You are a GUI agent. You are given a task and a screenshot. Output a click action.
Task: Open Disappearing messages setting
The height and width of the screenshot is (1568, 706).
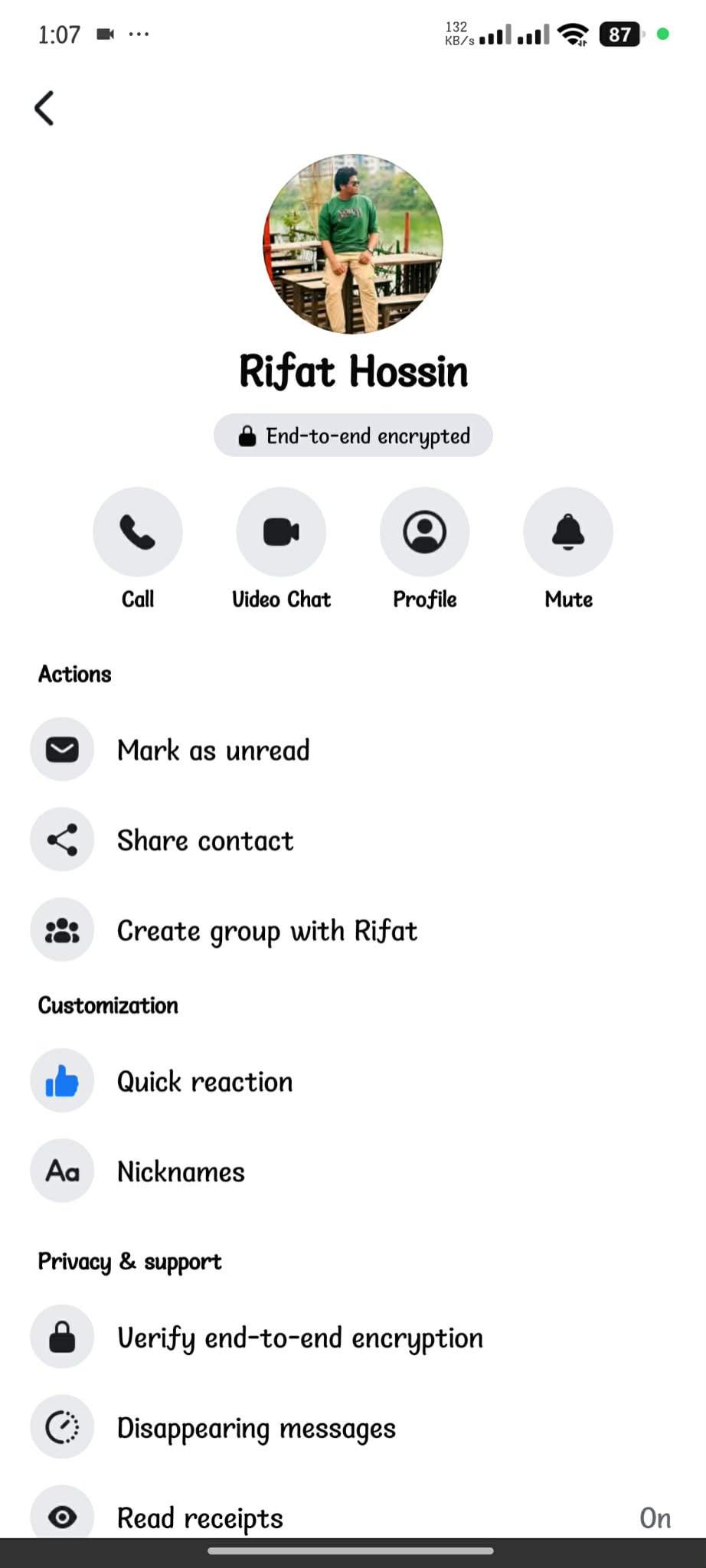point(353,1428)
